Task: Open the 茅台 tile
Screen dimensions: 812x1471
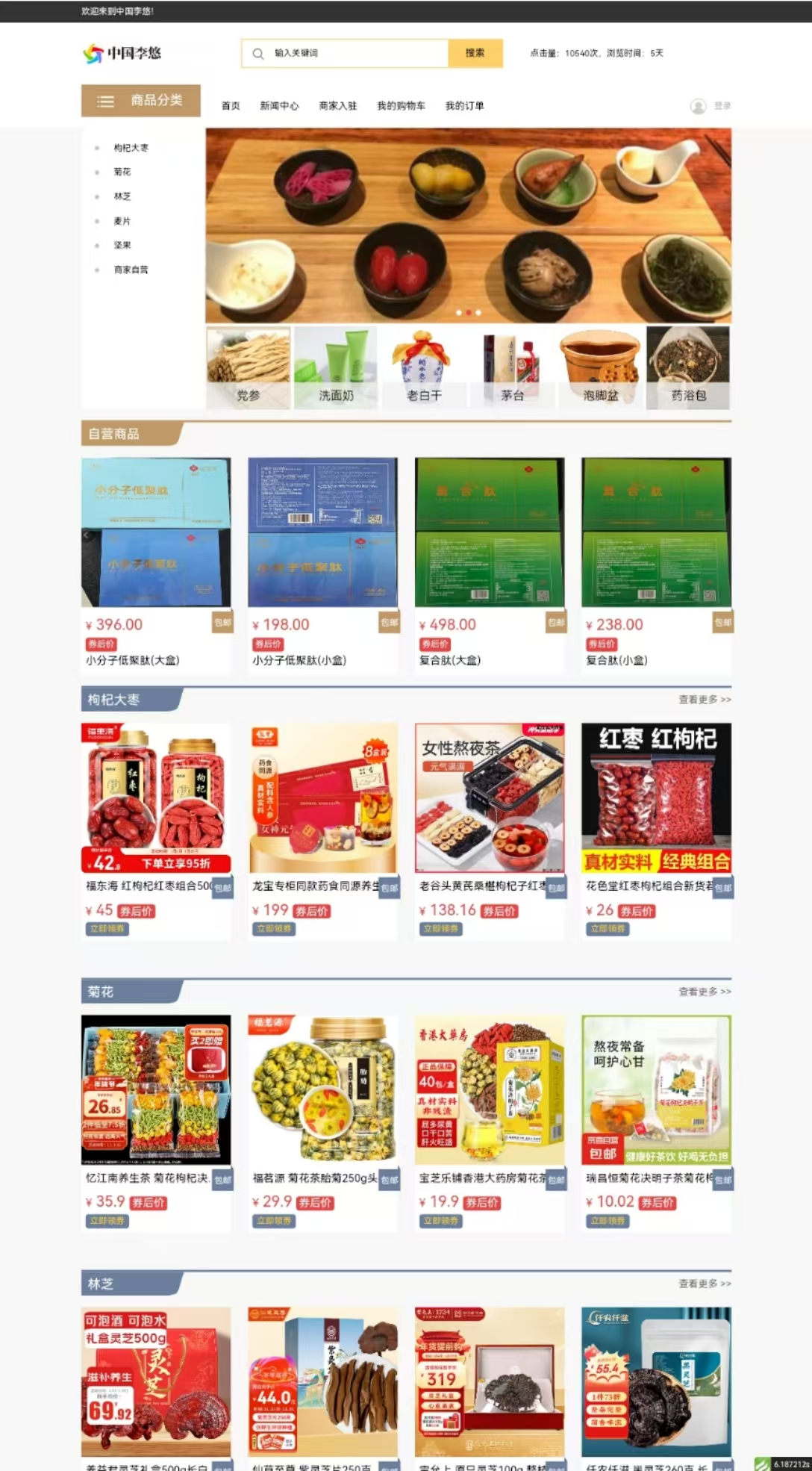Action: click(512, 367)
